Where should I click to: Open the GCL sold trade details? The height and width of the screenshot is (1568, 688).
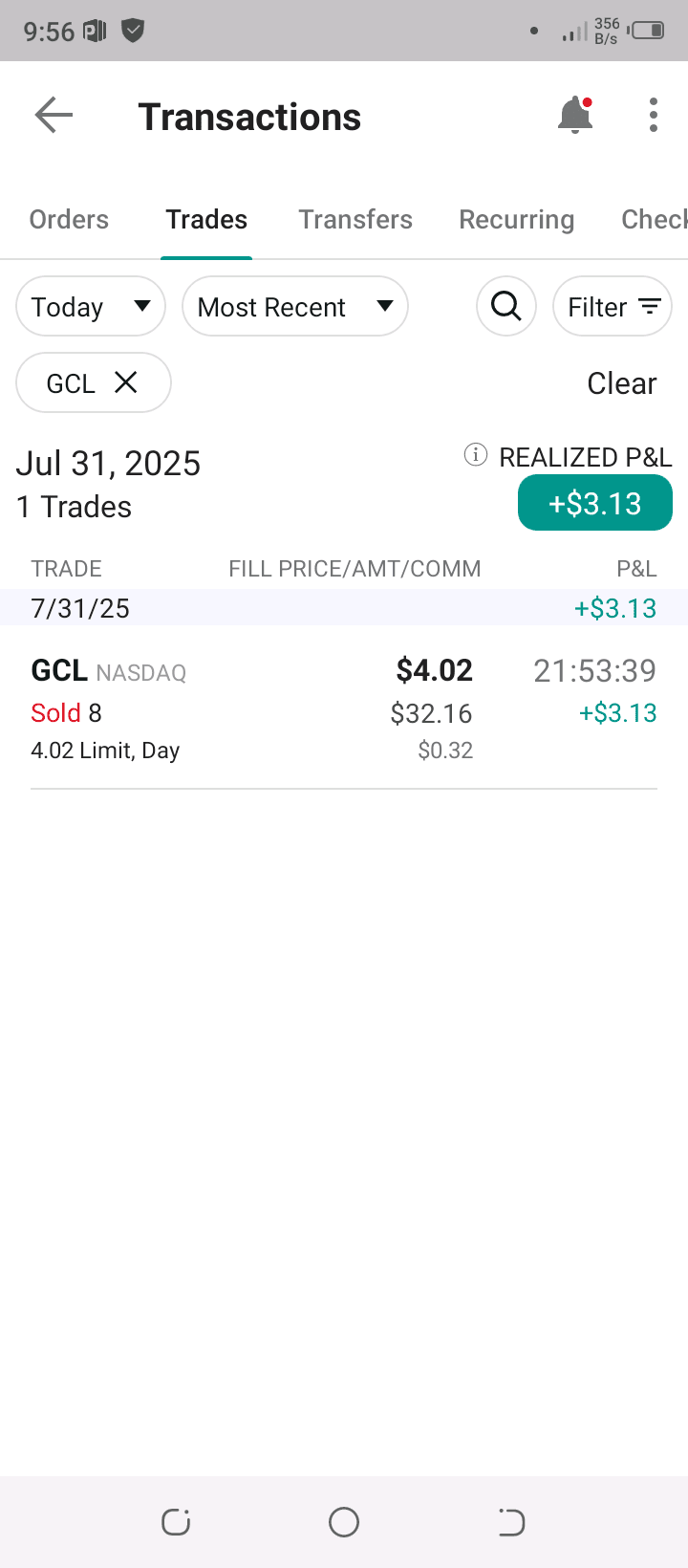tap(344, 709)
